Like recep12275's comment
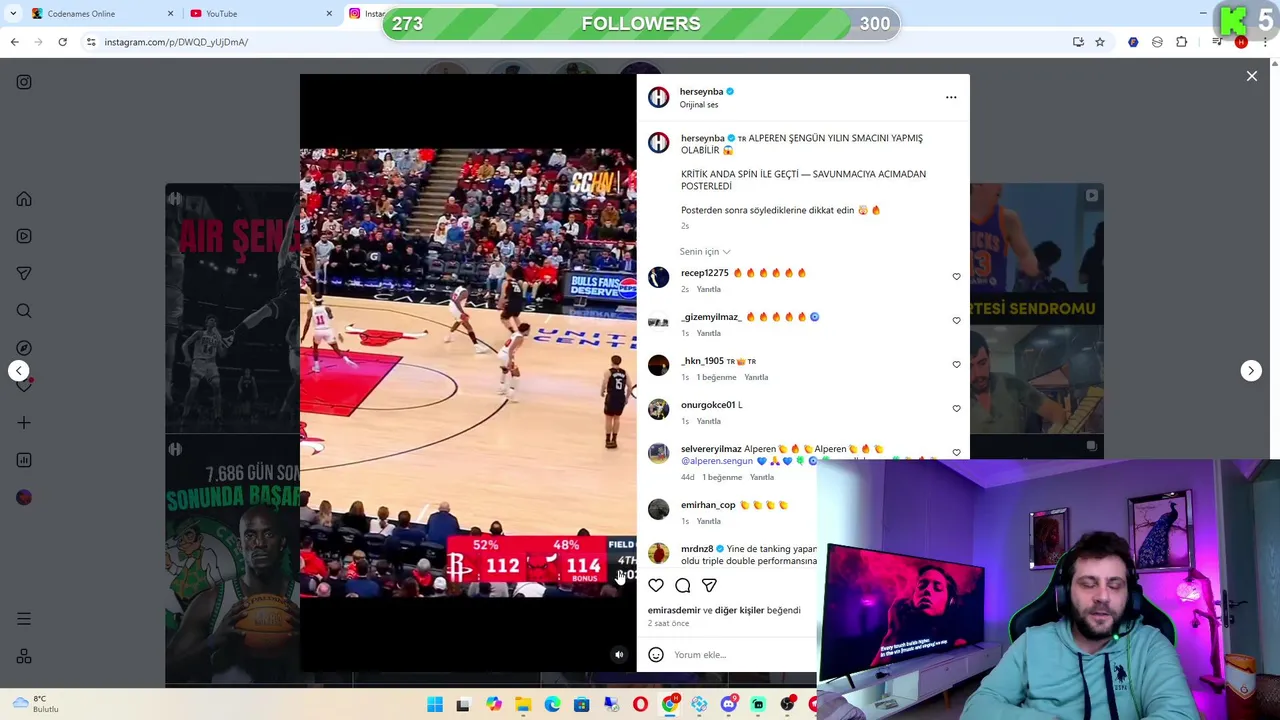The width and height of the screenshot is (1280, 720). coord(956,277)
